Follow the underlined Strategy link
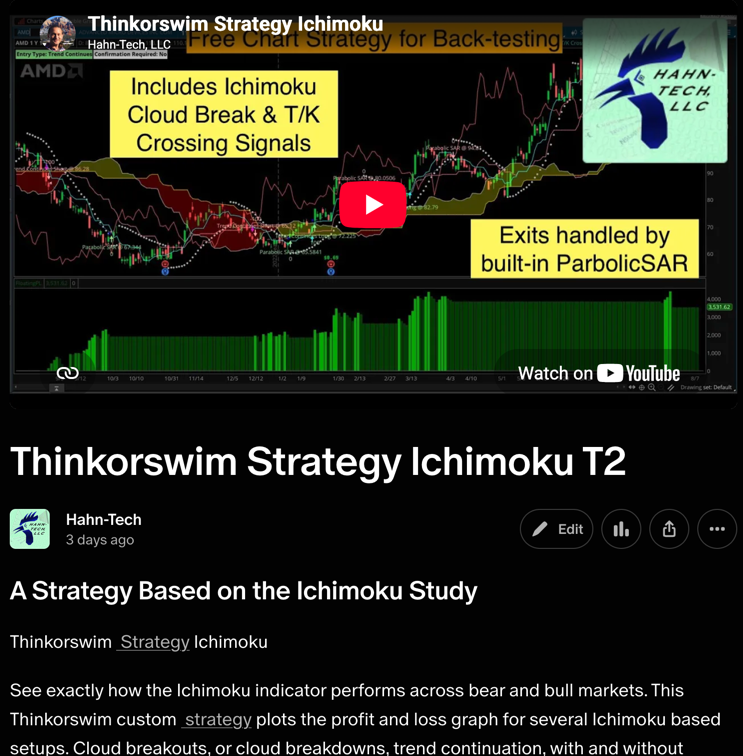 (154, 642)
